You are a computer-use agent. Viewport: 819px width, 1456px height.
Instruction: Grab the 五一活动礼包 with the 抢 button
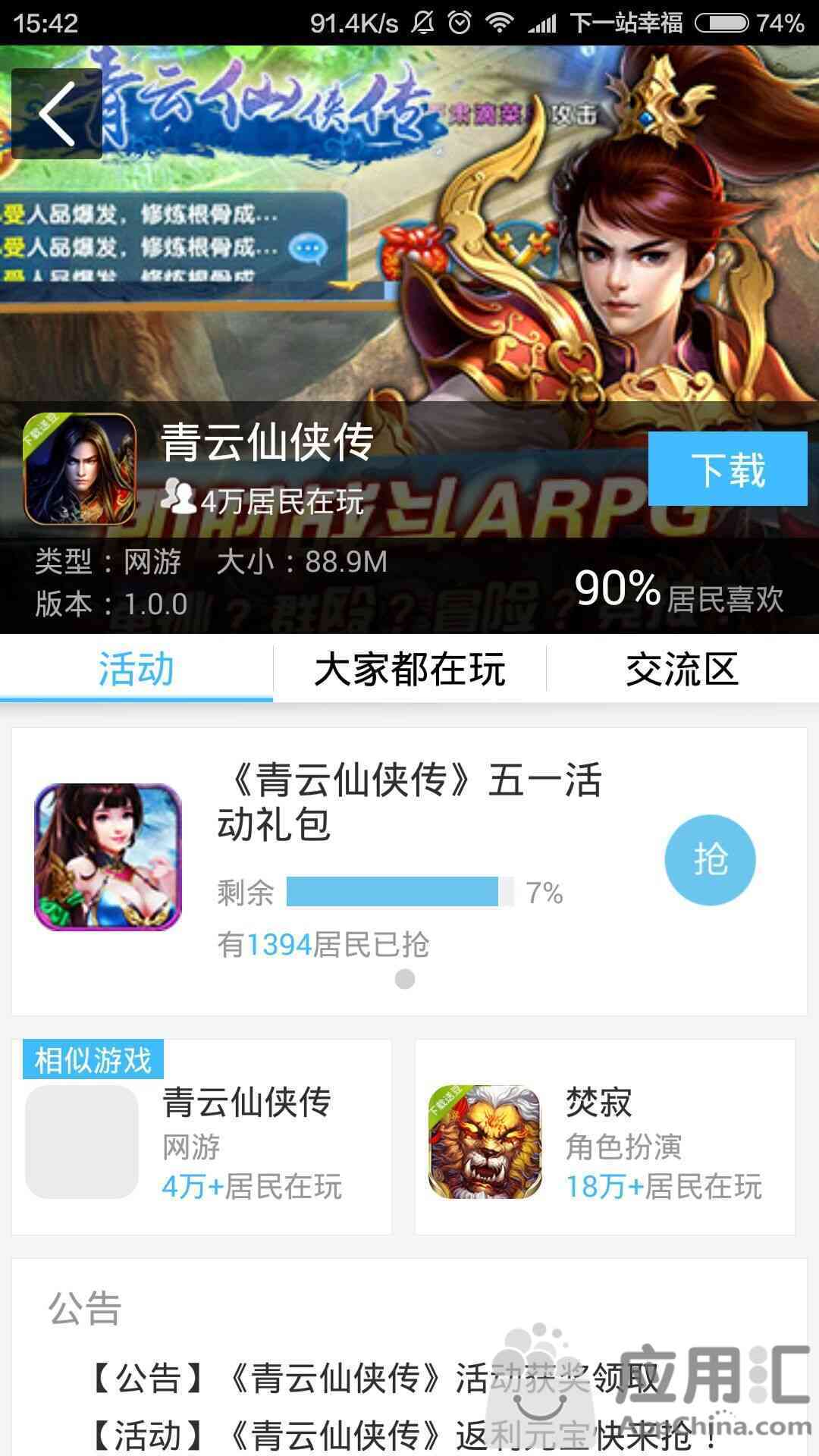coord(710,860)
